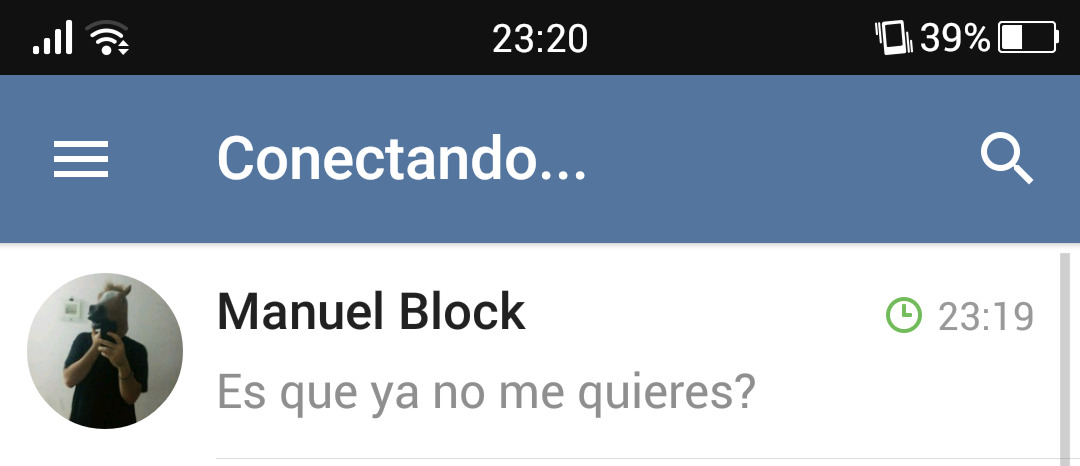Viewport: 1080px width, 466px height.
Task: Open the hamburger navigation drawer menu
Action: click(81, 159)
